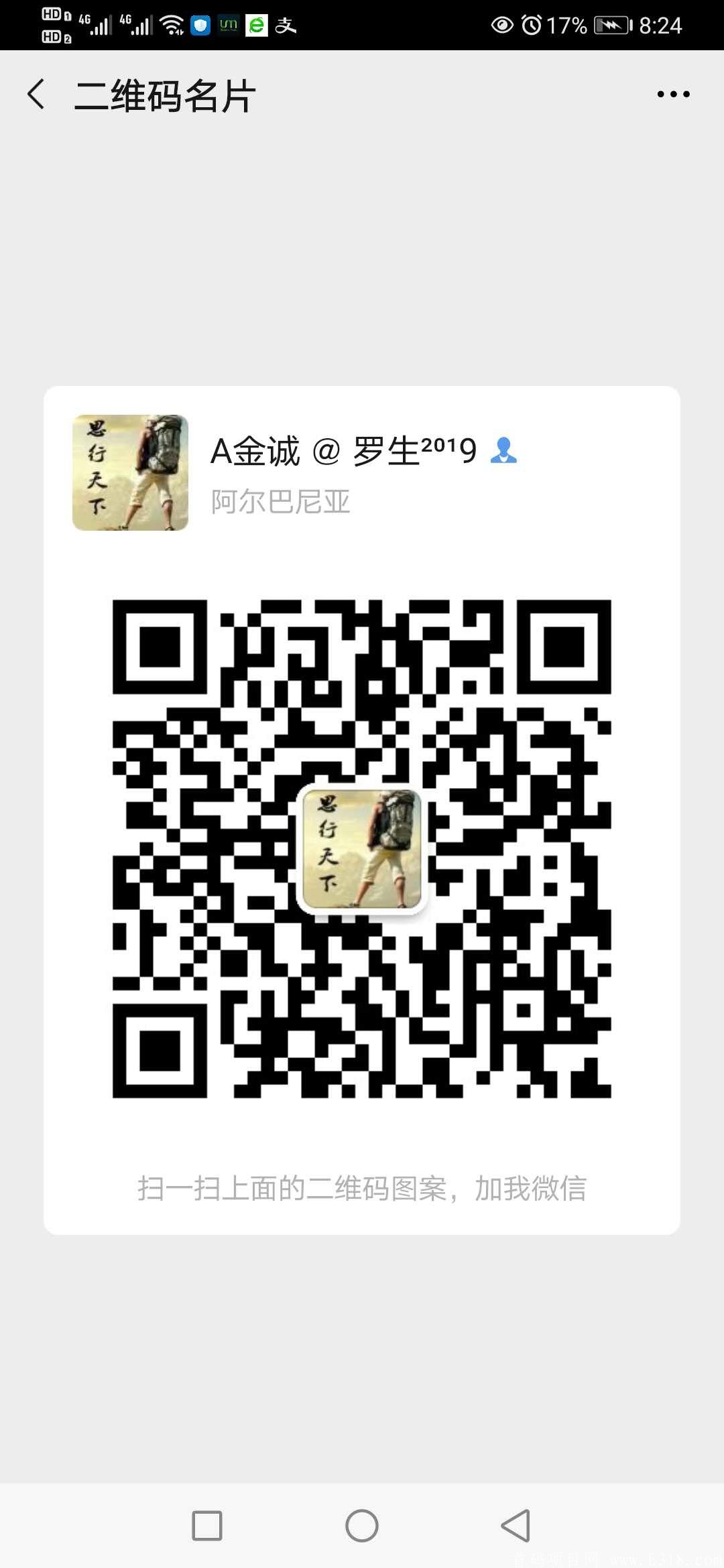This screenshot has width=724, height=1568.
Task: Go back from the QR code card page
Action: tap(37, 94)
